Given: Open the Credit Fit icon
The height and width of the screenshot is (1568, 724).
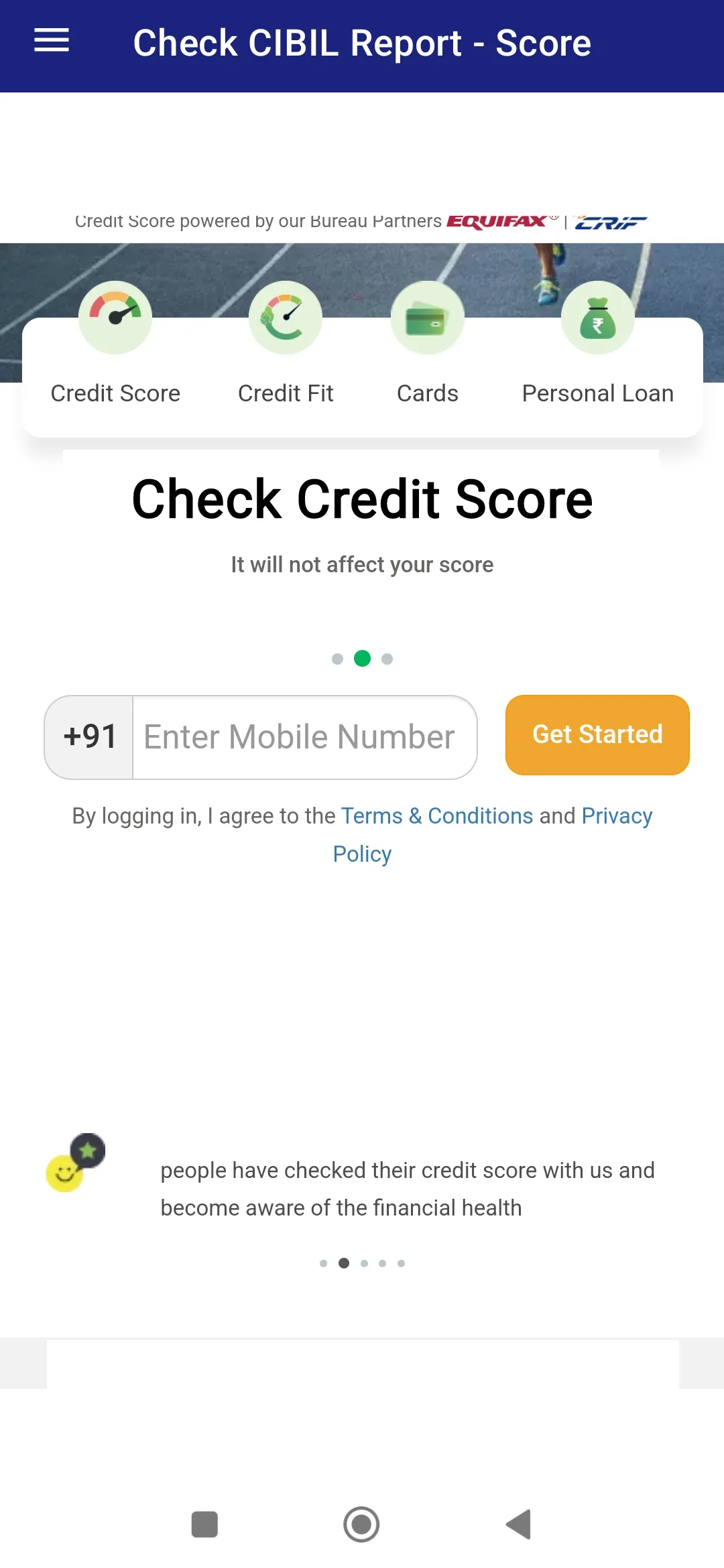Looking at the screenshot, I should click(x=285, y=318).
